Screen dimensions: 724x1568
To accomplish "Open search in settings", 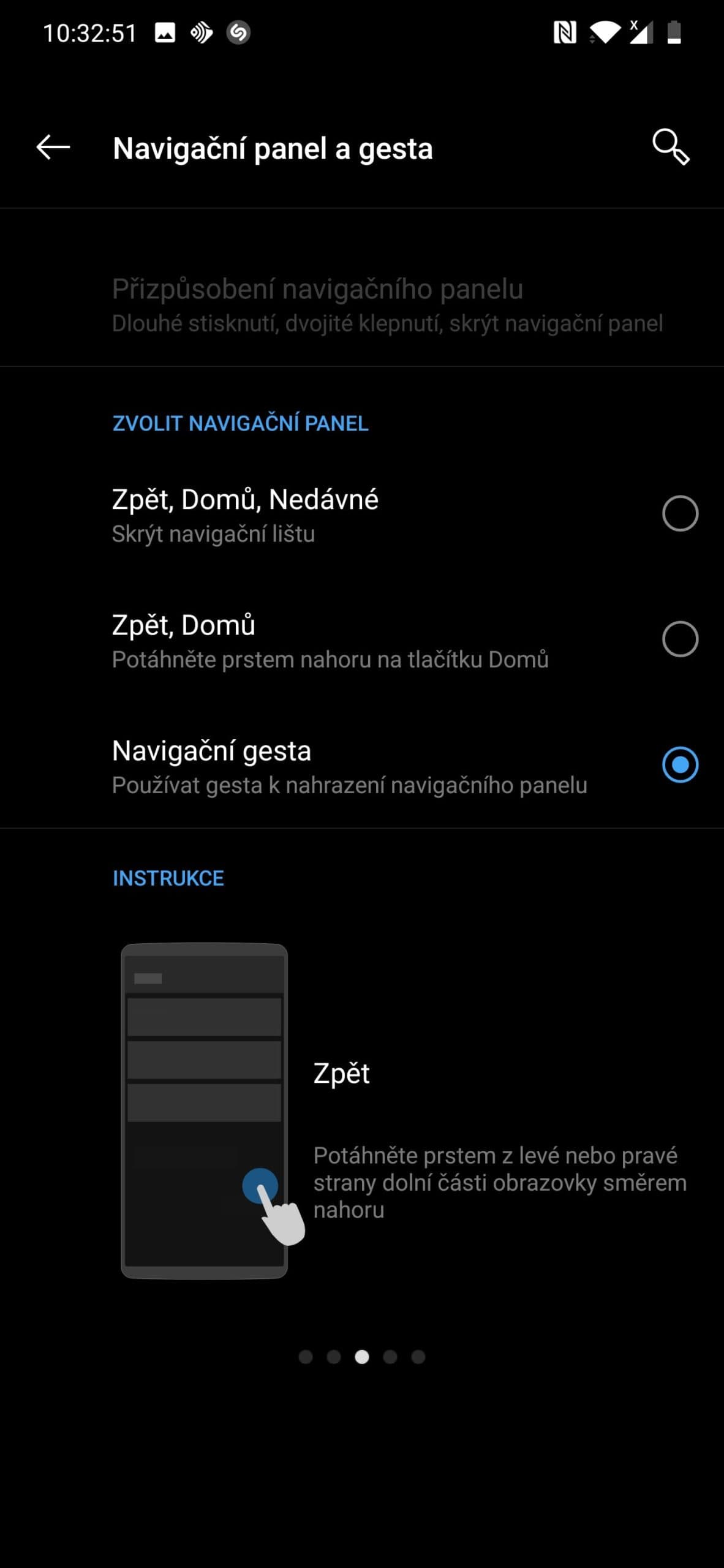I will tap(670, 147).
